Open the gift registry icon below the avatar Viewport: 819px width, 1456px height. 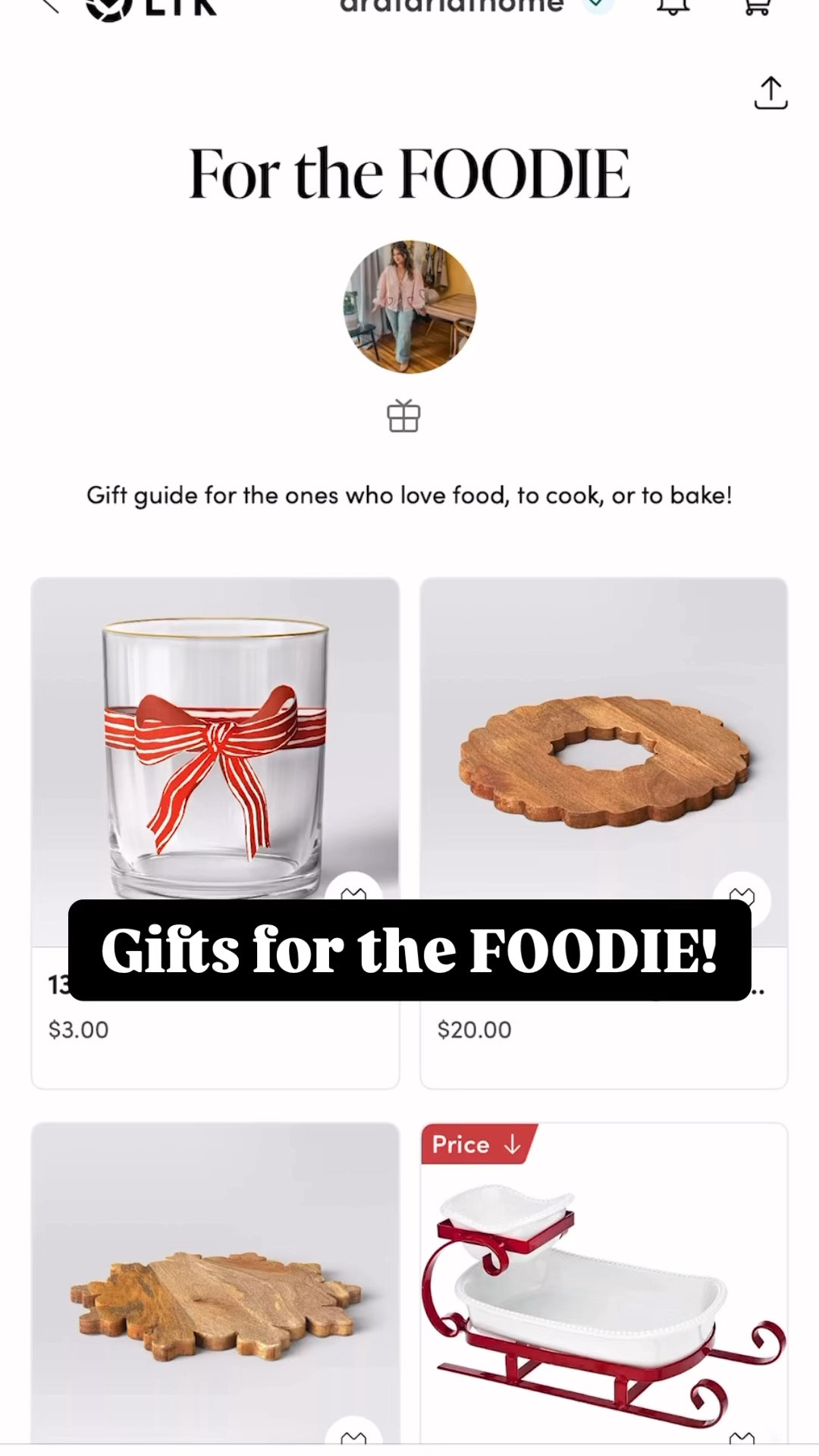point(403,416)
